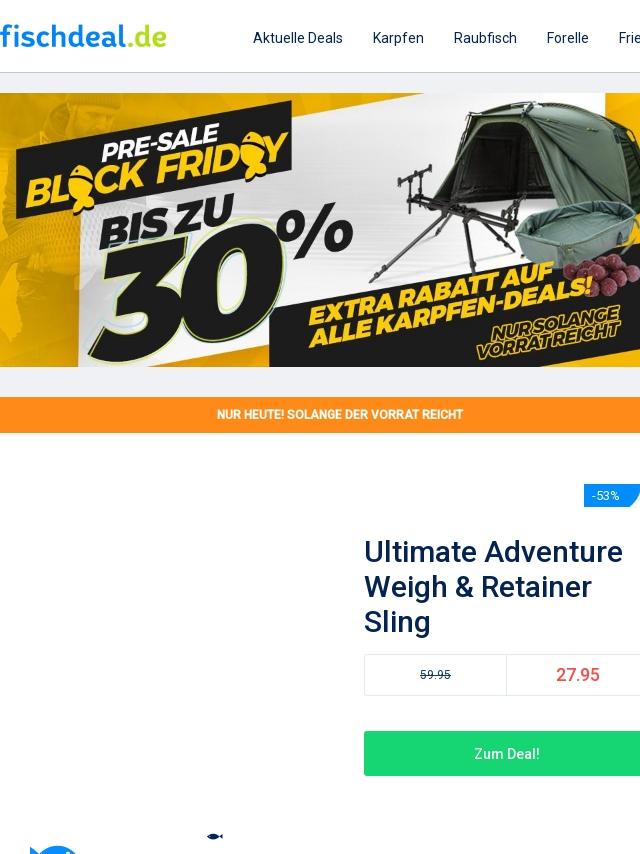Screen dimensions: 640x854
Task: Switch to the Raubfisch section
Action: click(x=485, y=38)
